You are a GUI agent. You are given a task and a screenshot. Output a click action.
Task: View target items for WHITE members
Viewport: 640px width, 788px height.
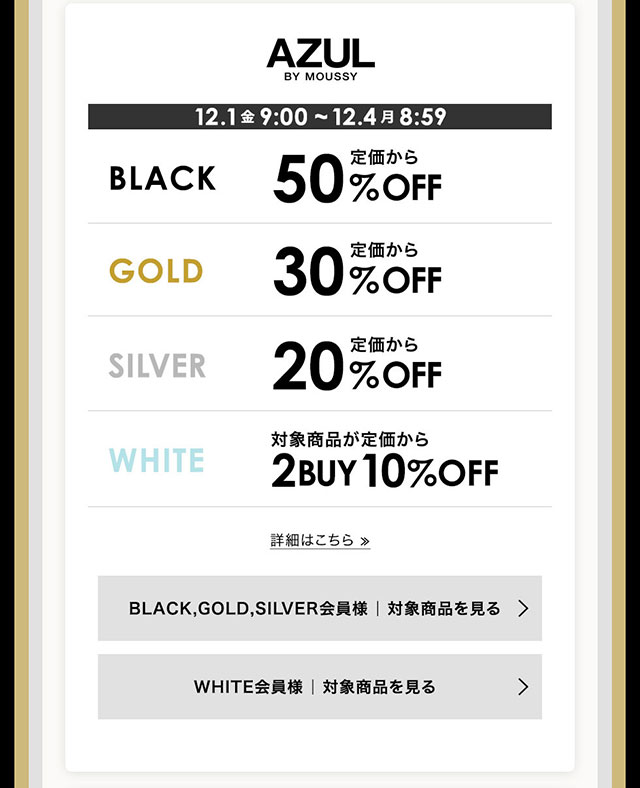(320, 687)
